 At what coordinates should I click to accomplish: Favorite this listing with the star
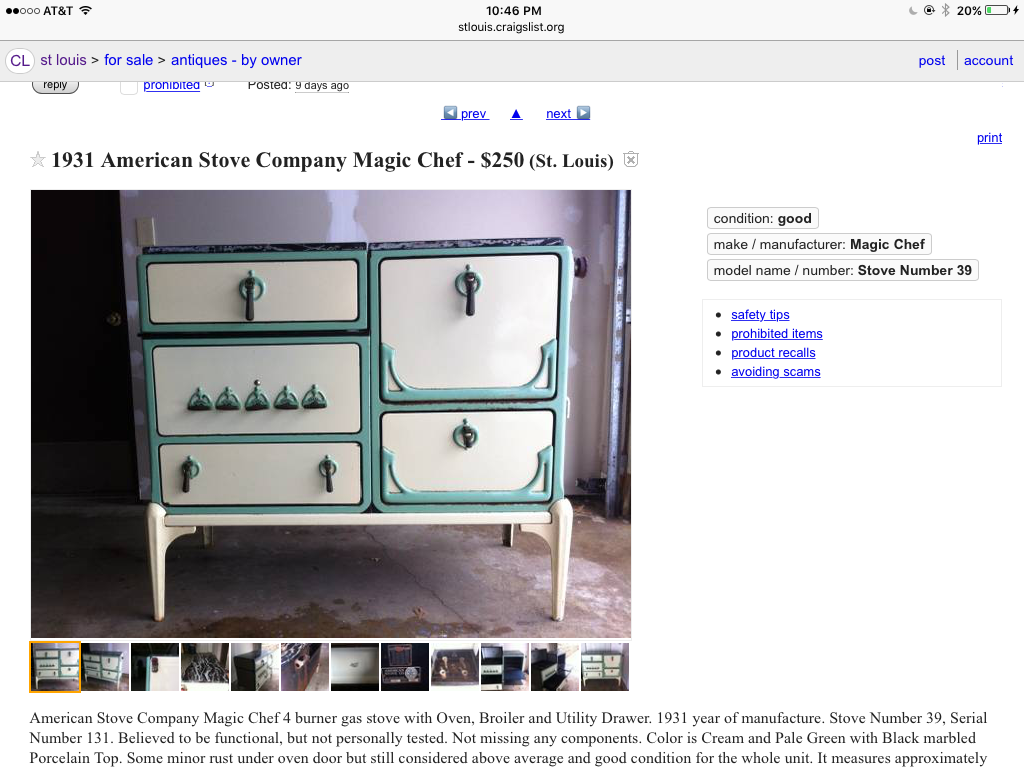38,160
